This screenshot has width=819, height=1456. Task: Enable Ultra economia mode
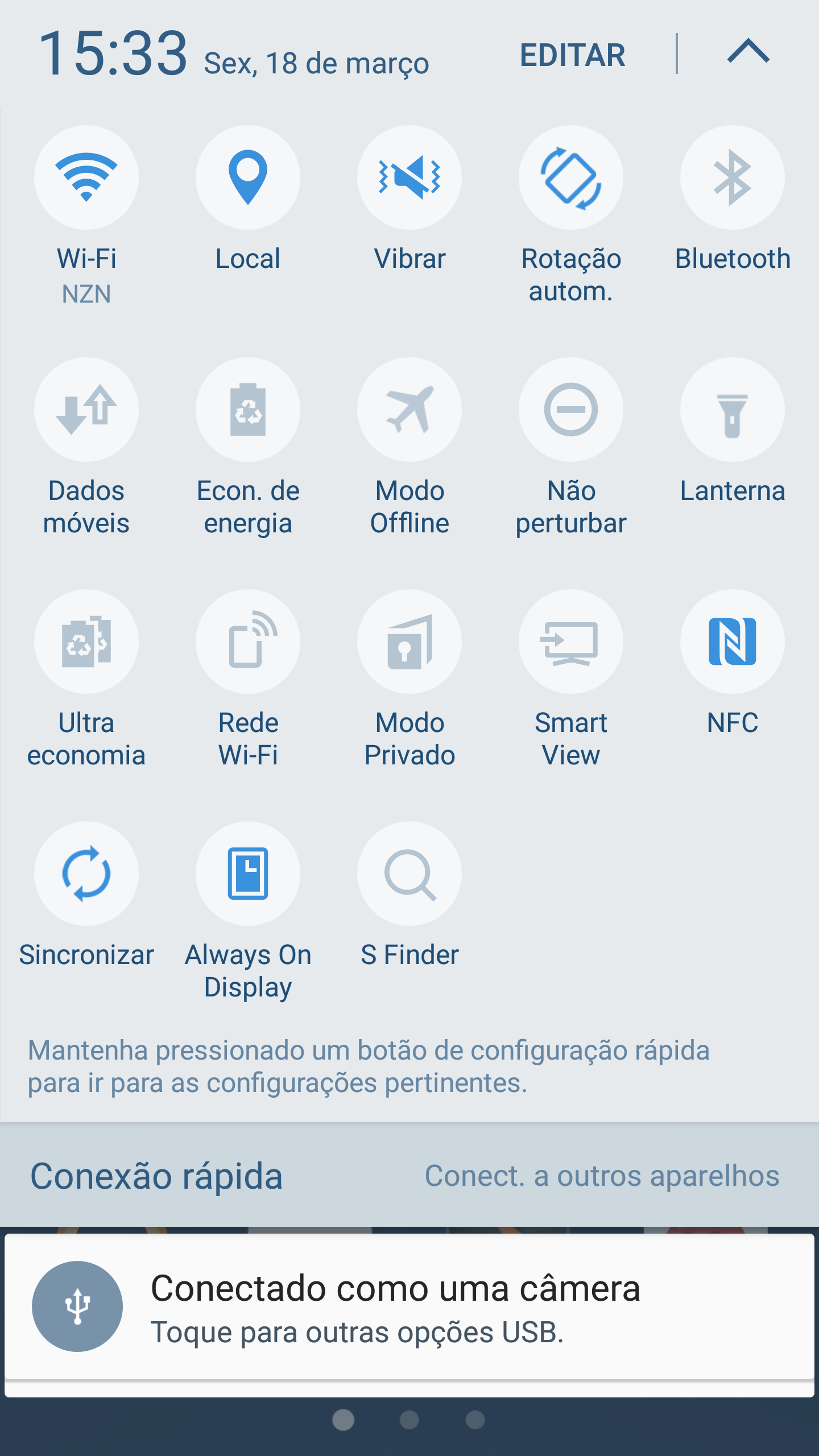pos(86,642)
